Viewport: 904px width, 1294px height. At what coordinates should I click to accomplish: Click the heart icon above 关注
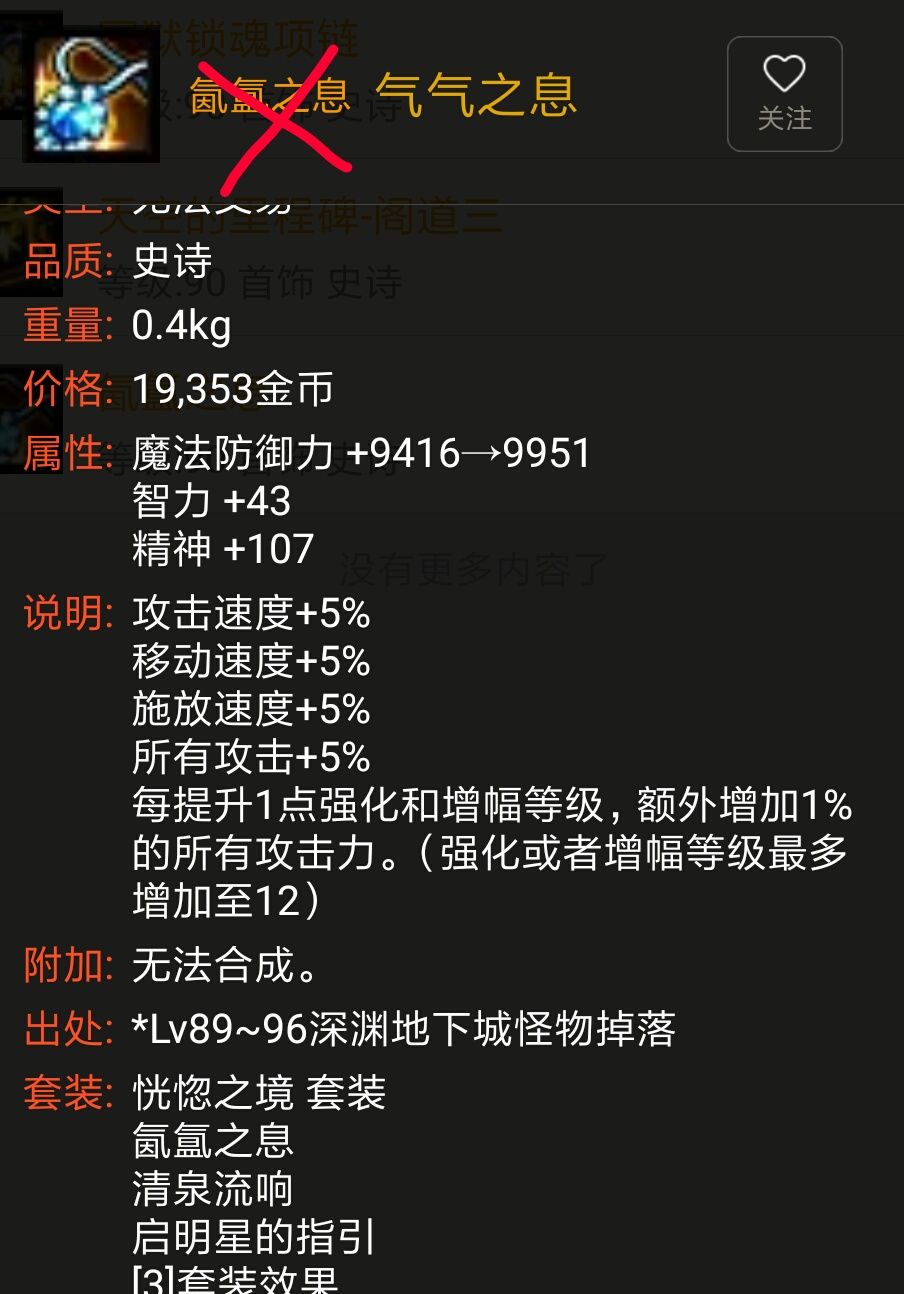pyautogui.click(x=785, y=72)
